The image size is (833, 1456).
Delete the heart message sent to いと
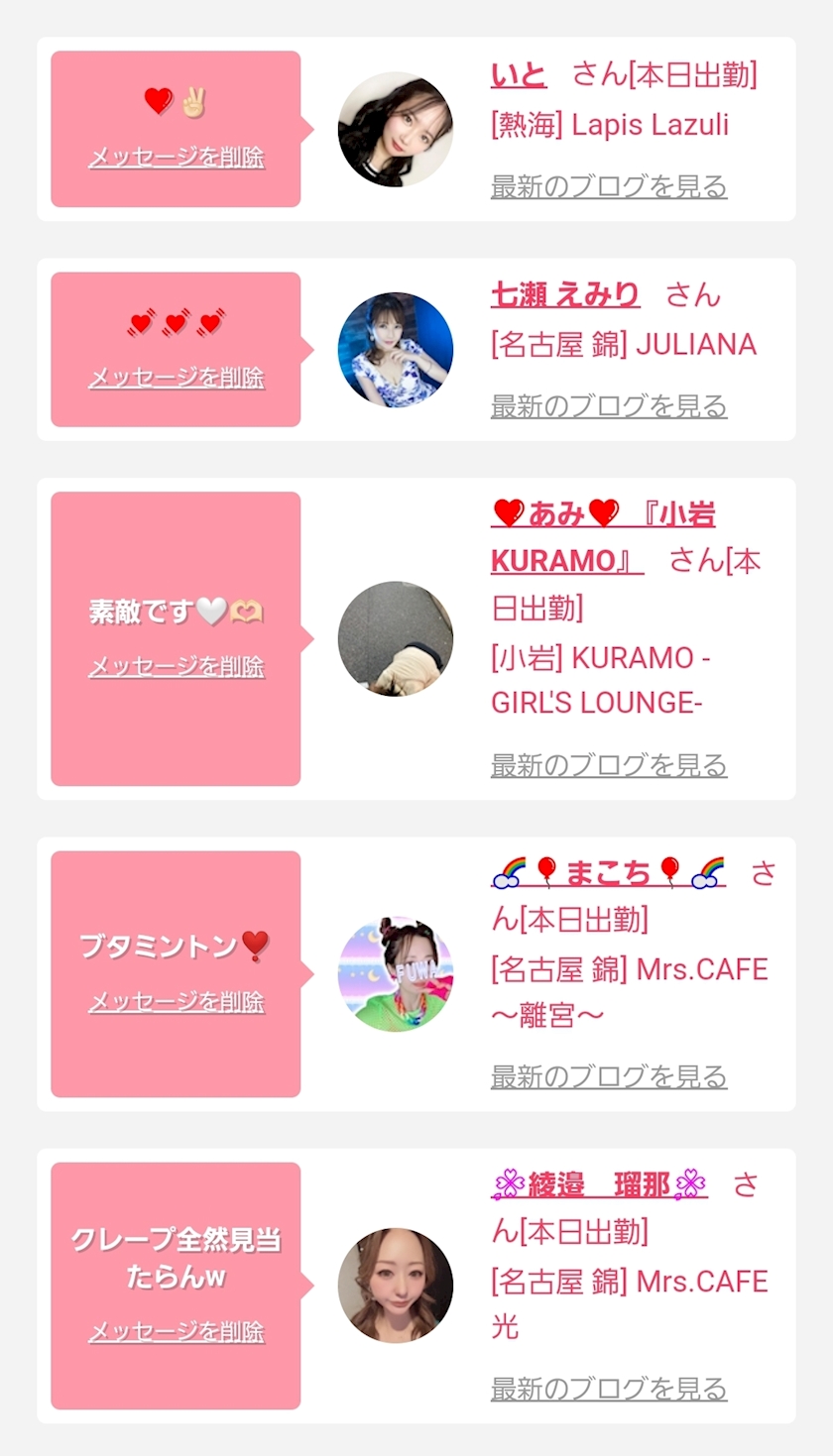[177, 158]
